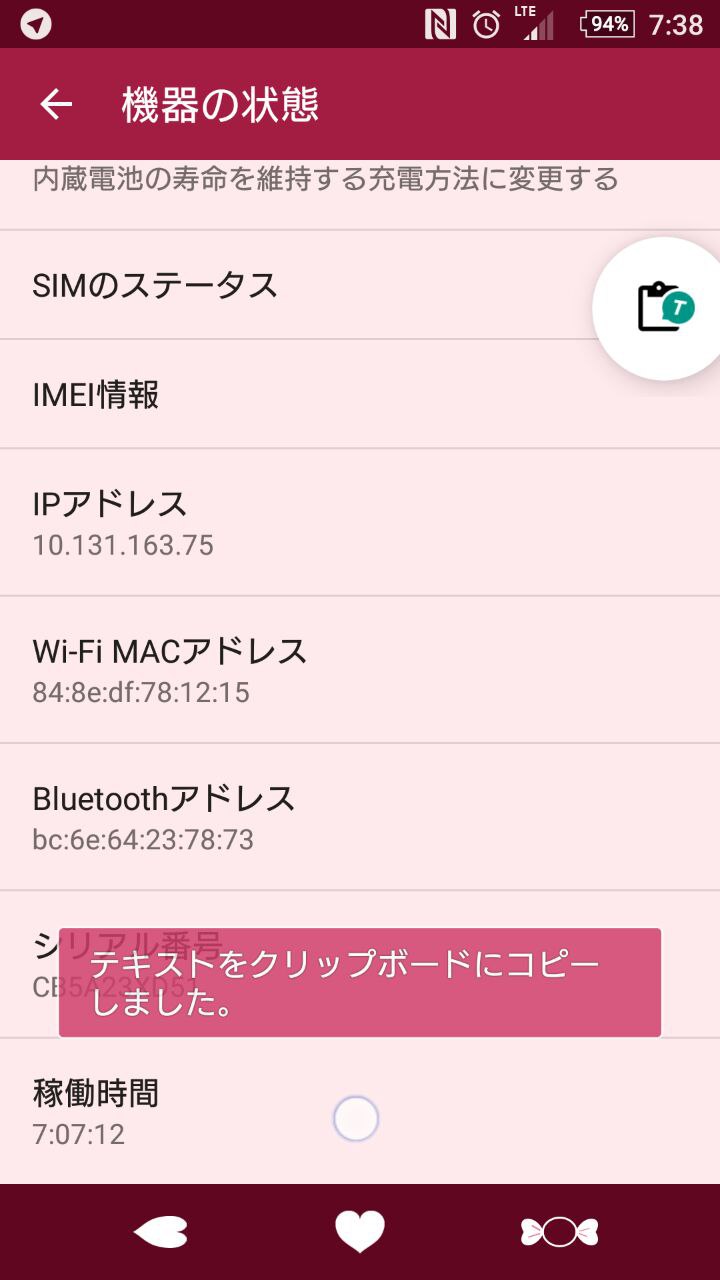Open the SIMのステータス row
Screen dimensions: 720x1280
(360, 285)
